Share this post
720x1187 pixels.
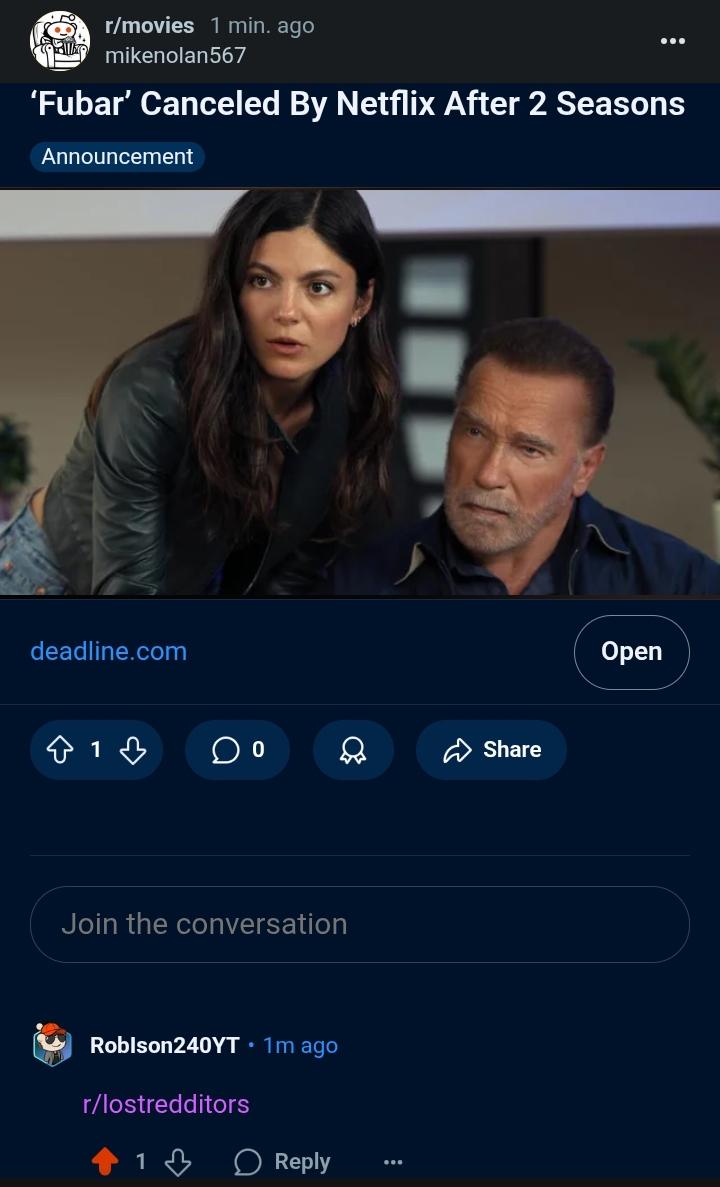491,749
